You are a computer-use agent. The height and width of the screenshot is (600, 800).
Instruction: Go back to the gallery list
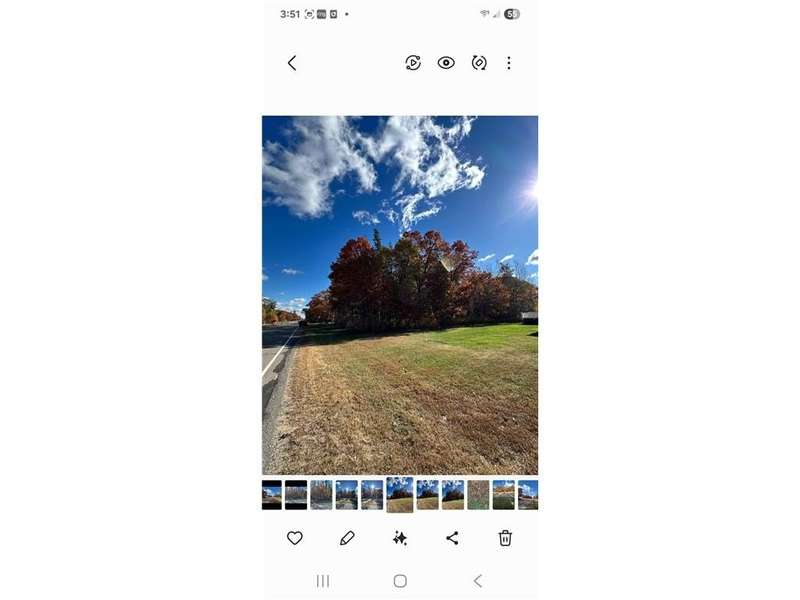[292, 63]
